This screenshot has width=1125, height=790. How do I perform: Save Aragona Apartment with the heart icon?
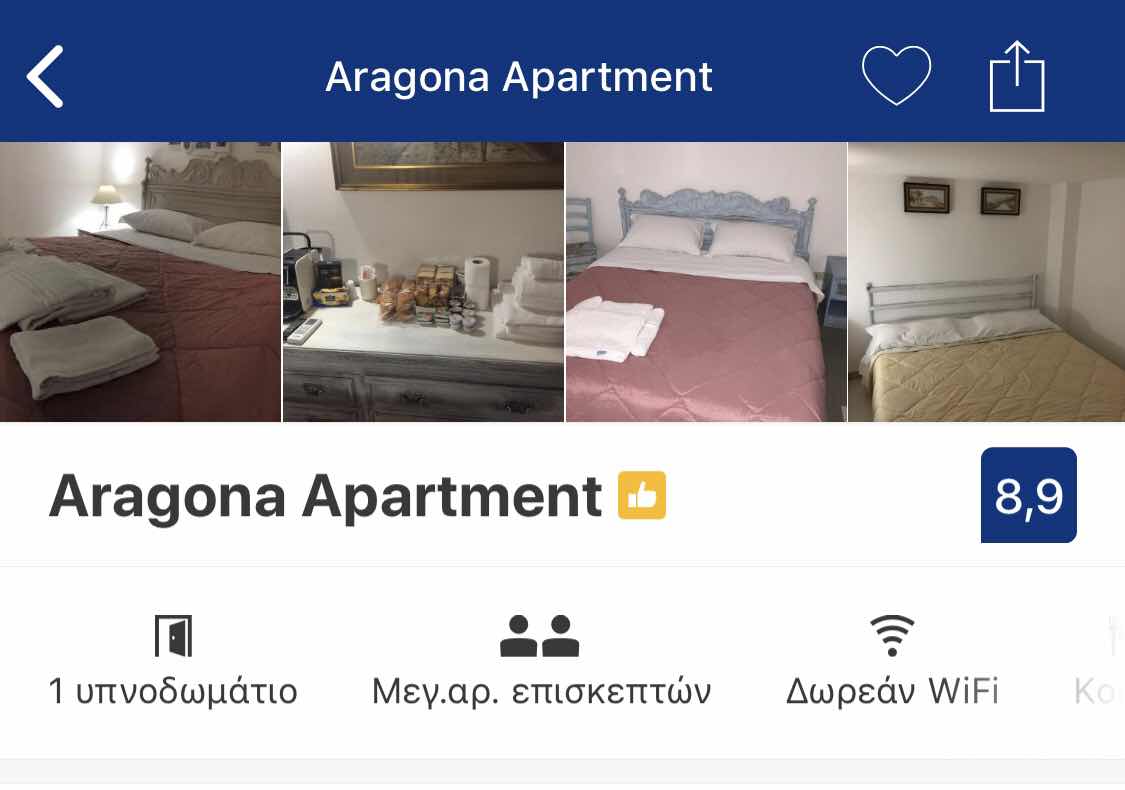896,76
